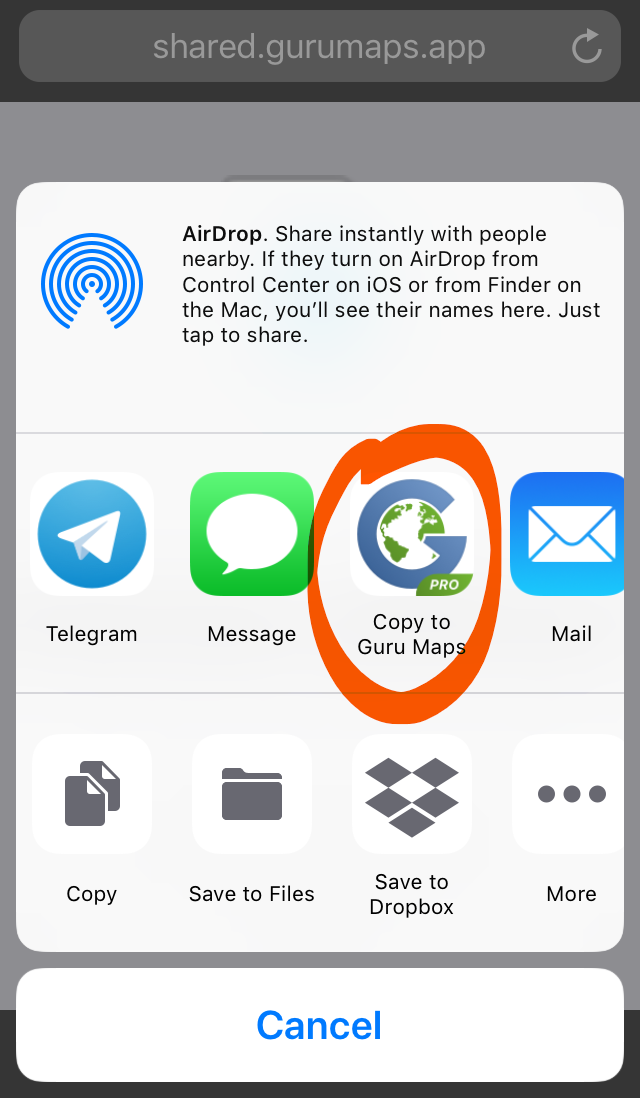Viewport: 640px width, 1098px height.
Task: Open More actions
Action: (572, 794)
